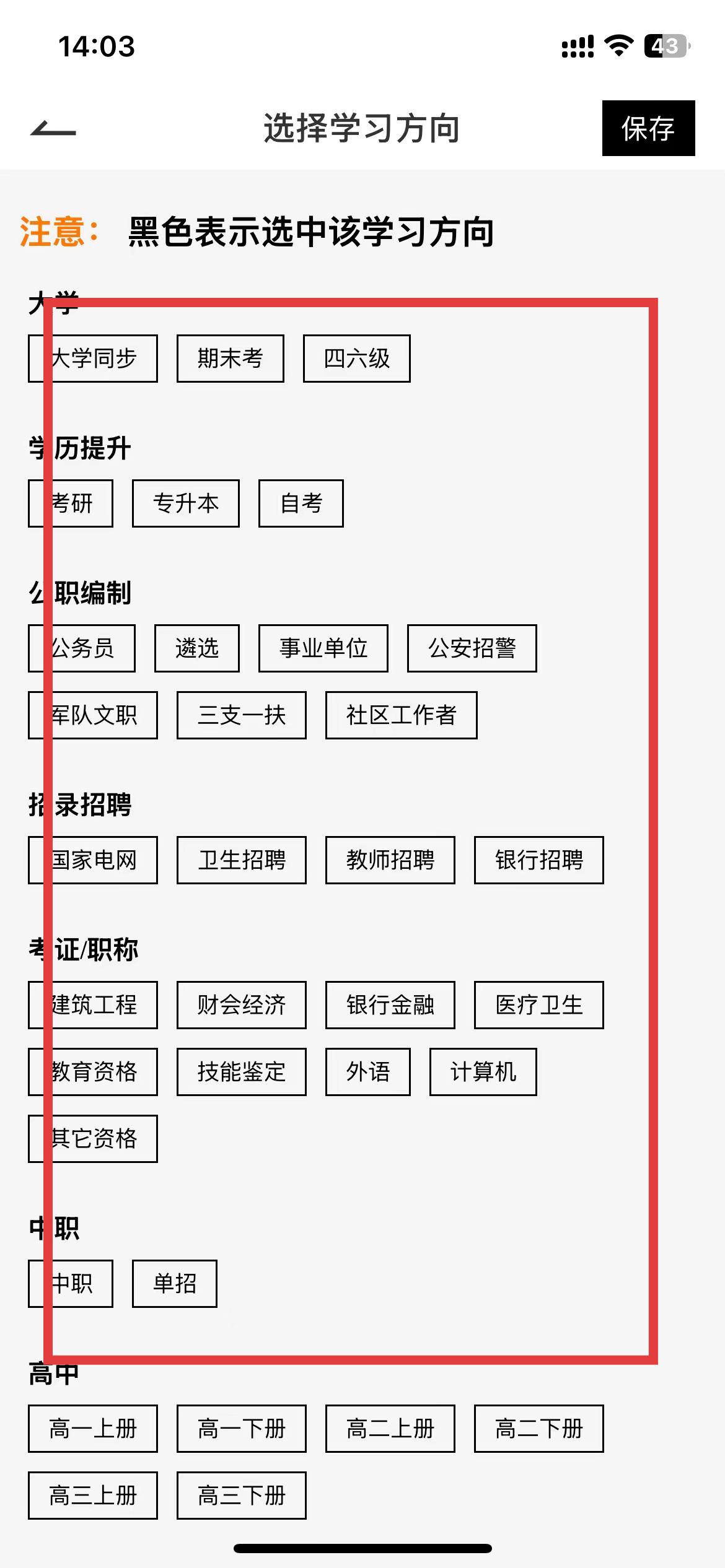The width and height of the screenshot is (725, 1568).
Task: Select 外语 option
Action: point(368,1072)
